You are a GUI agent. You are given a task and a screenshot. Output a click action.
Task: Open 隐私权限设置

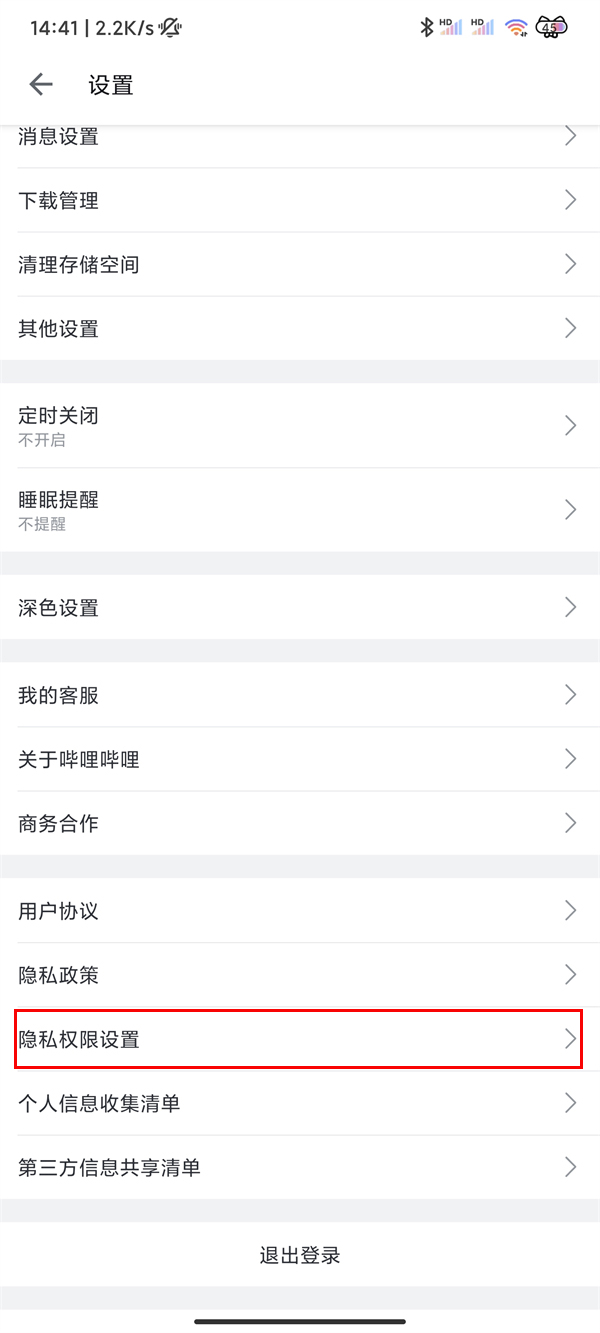click(x=300, y=1039)
